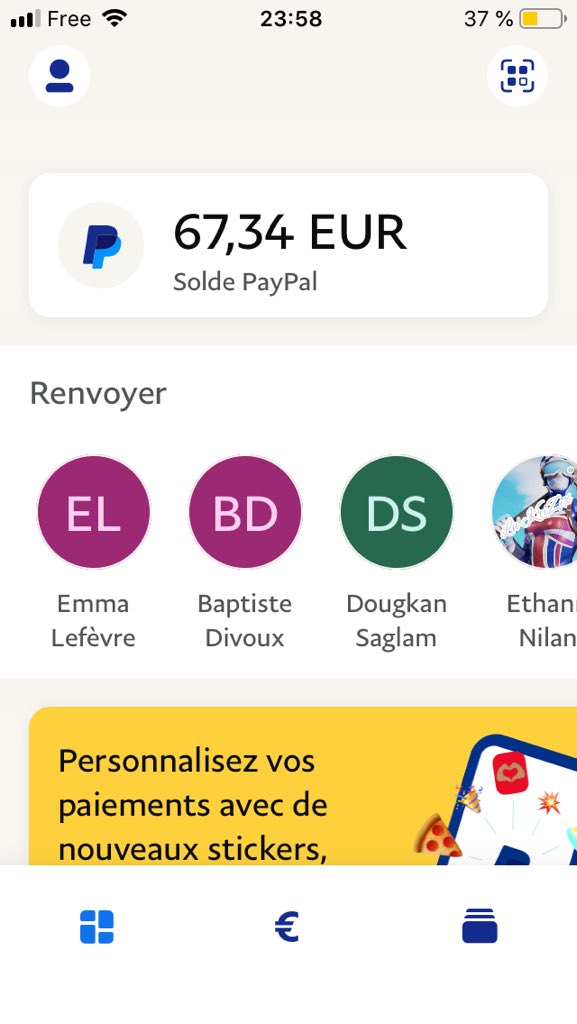Switch to the wallet cards tab
This screenshot has width=577, height=1024.
[480, 926]
